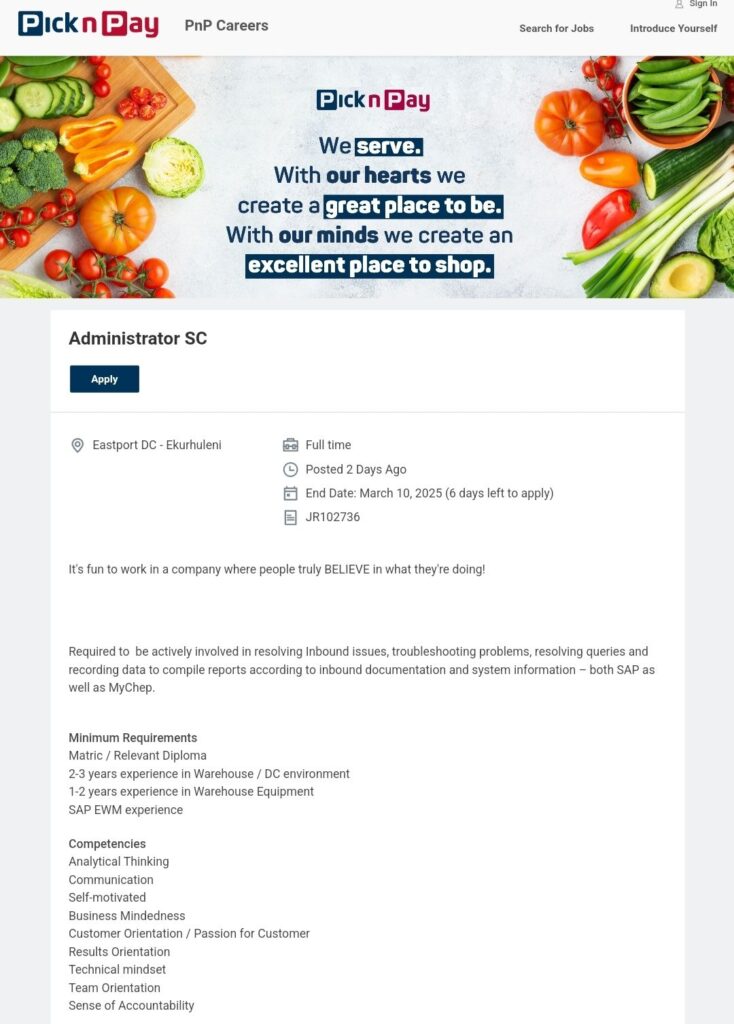Open the Search for Jobs link
This screenshot has height=1024, width=734.
click(556, 28)
